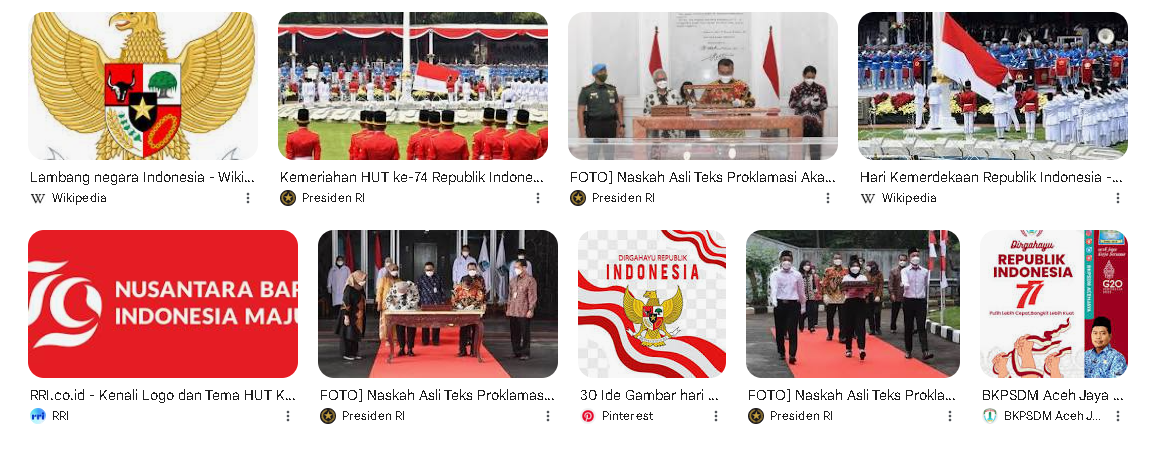Open overflow menu for Hari Kemerdekaan result
Screen dimensions: 1152x449
click(x=1118, y=198)
